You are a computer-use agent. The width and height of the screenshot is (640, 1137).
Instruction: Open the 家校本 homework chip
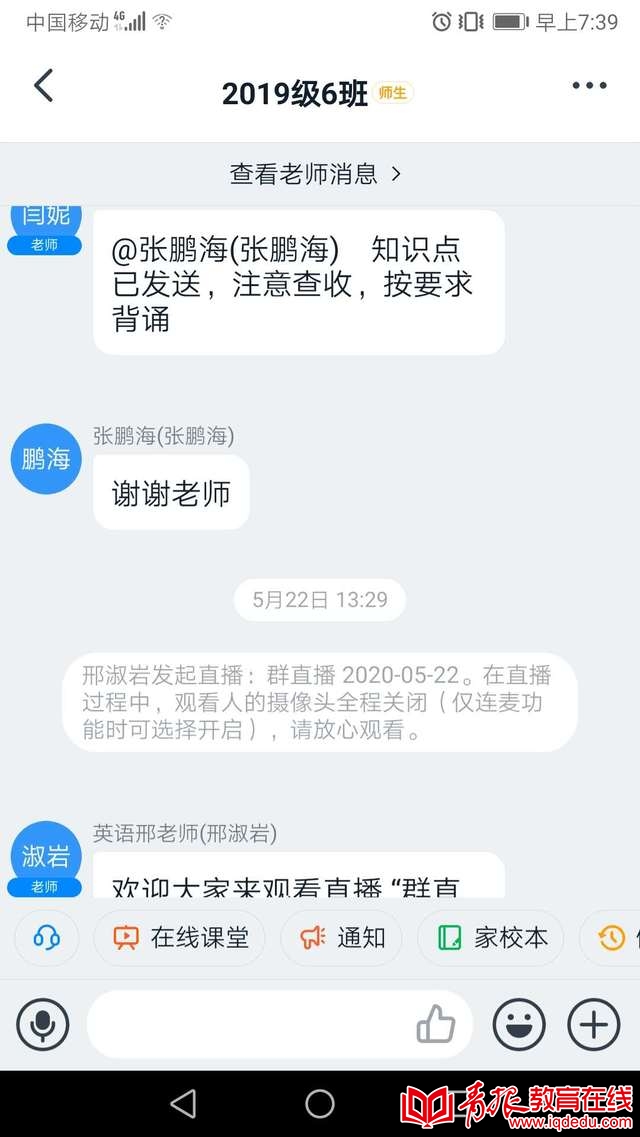tap(491, 938)
